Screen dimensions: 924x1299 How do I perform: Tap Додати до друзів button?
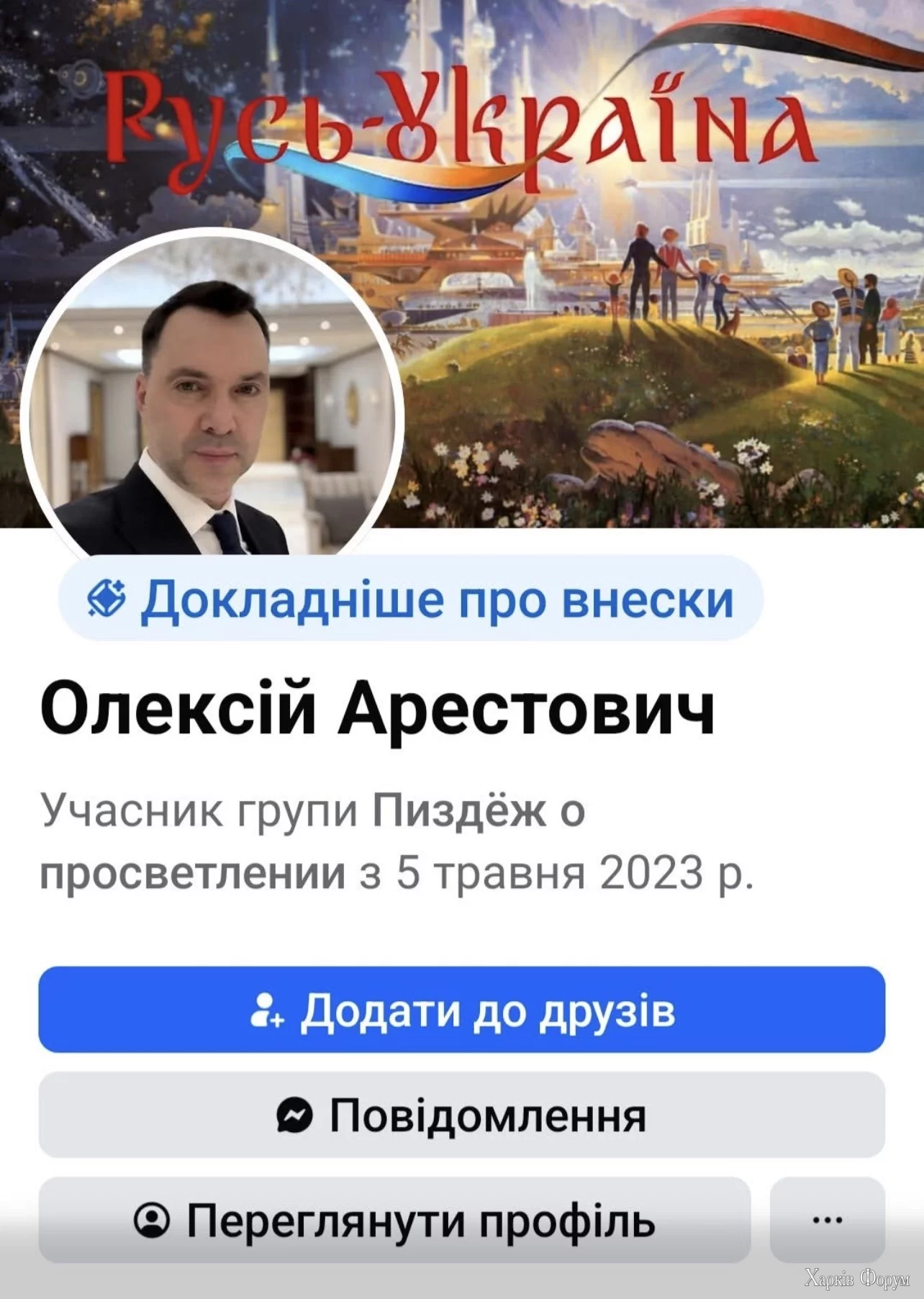[461, 1010]
